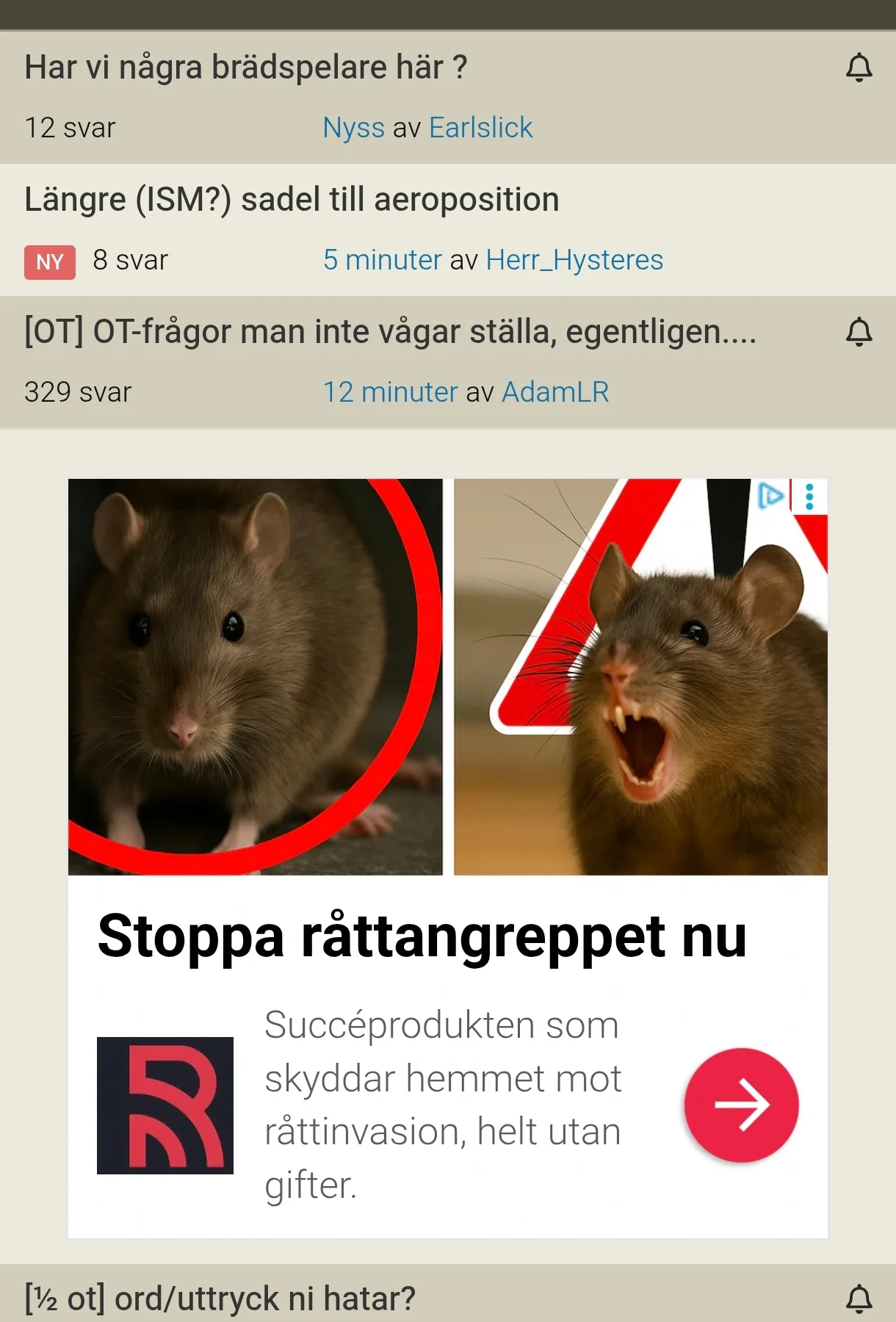Open thread "Längre (ISM?) sadel till aeroposition"
Screen dimensions: 896x1322
pyautogui.click(x=292, y=200)
